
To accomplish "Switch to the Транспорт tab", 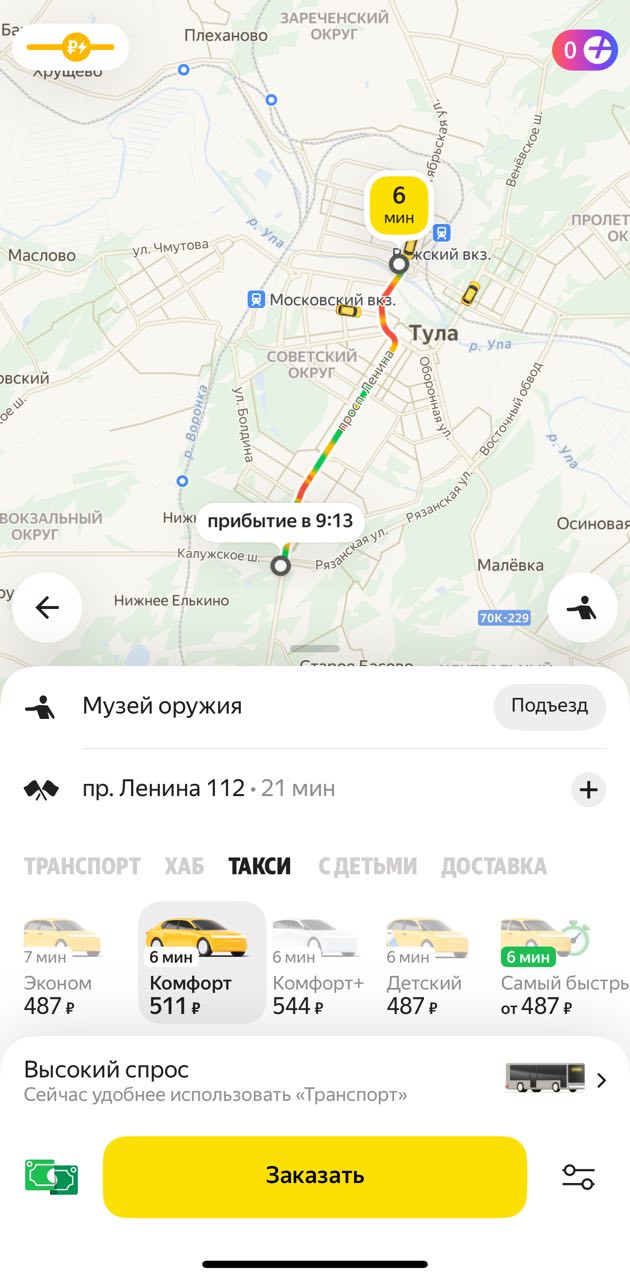I will pyautogui.click(x=82, y=866).
